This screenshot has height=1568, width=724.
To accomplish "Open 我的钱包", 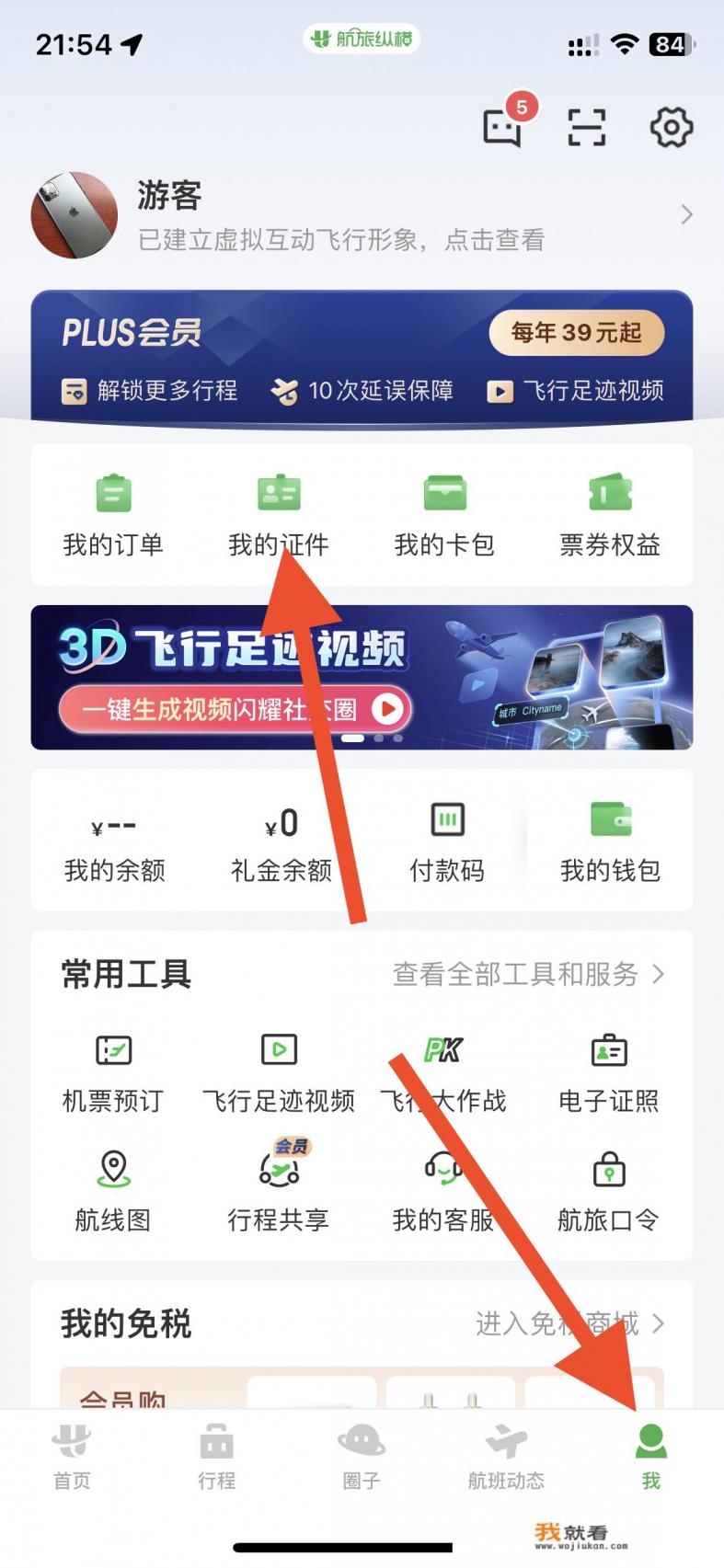I will (610, 841).
